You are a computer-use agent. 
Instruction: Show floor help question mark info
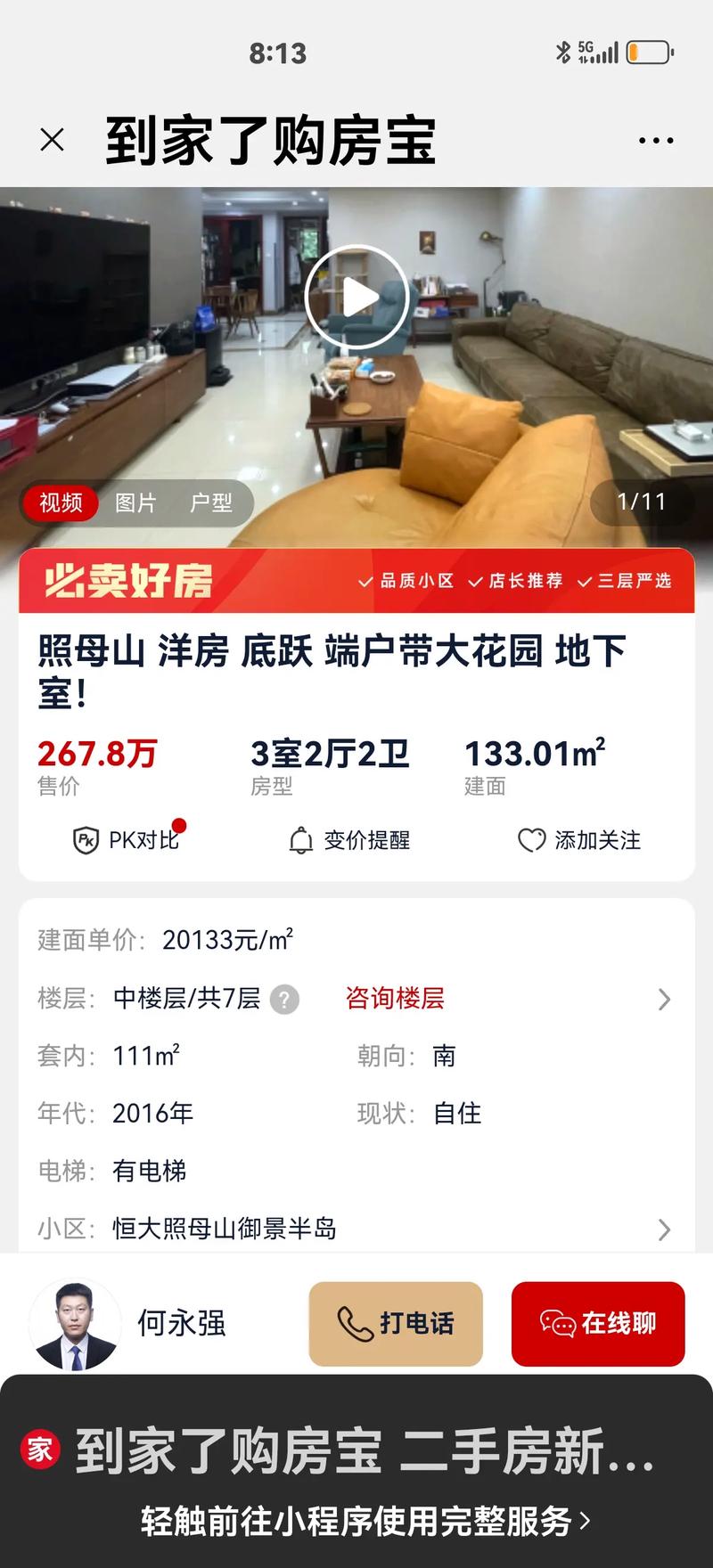point(284,999)
